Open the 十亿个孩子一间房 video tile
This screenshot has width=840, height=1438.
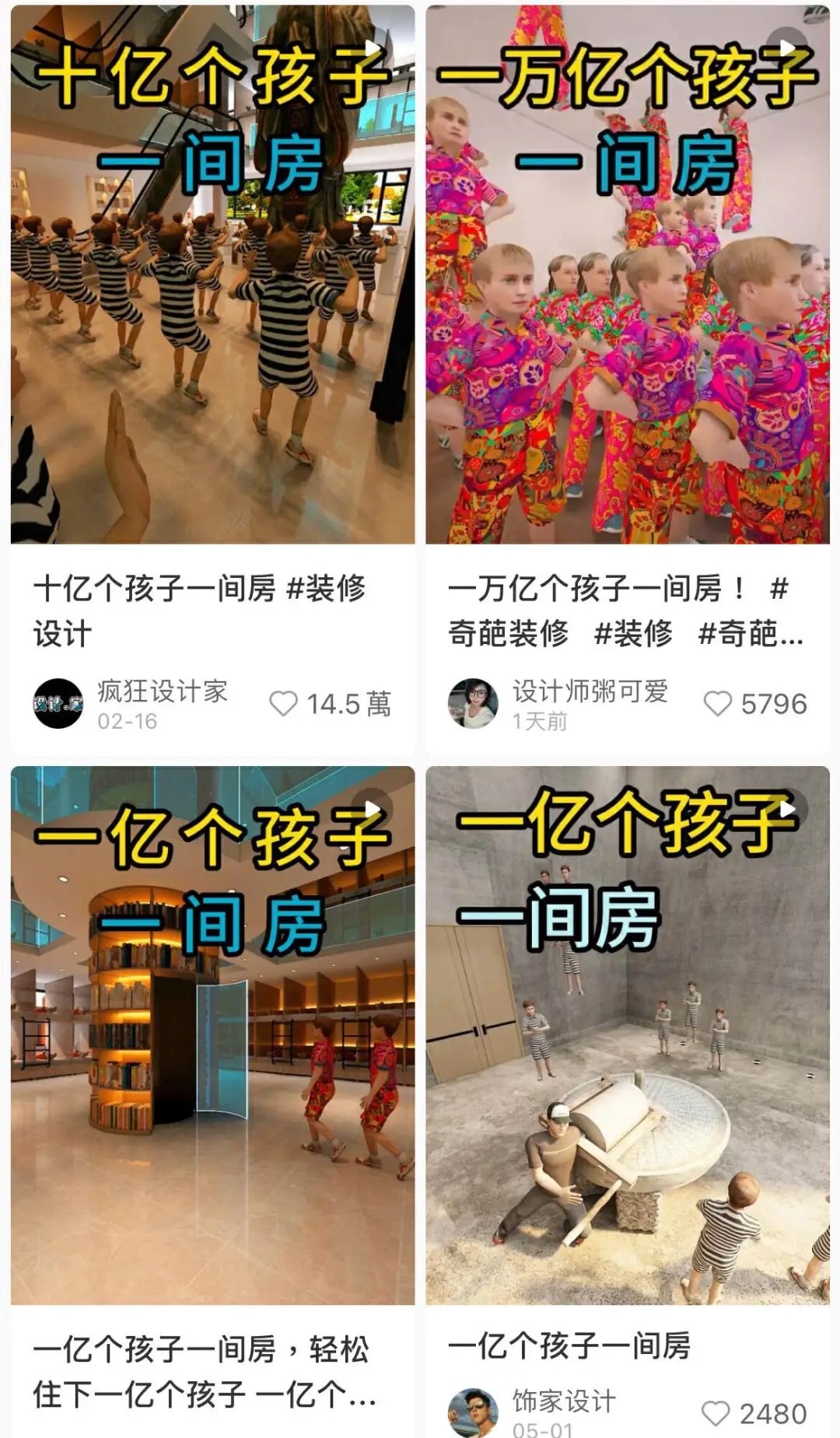click(212, 275)
